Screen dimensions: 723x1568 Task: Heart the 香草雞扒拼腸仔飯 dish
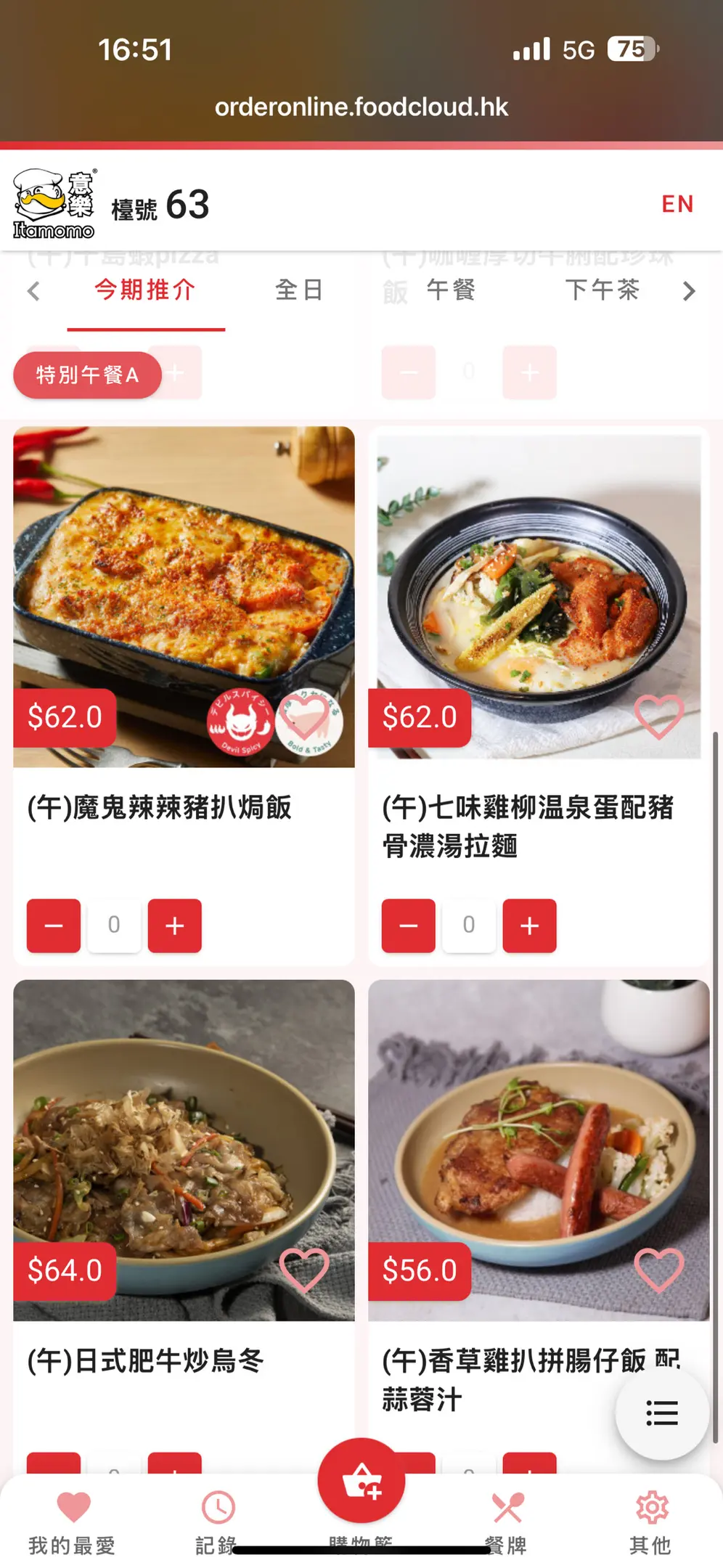[658, 1270]
